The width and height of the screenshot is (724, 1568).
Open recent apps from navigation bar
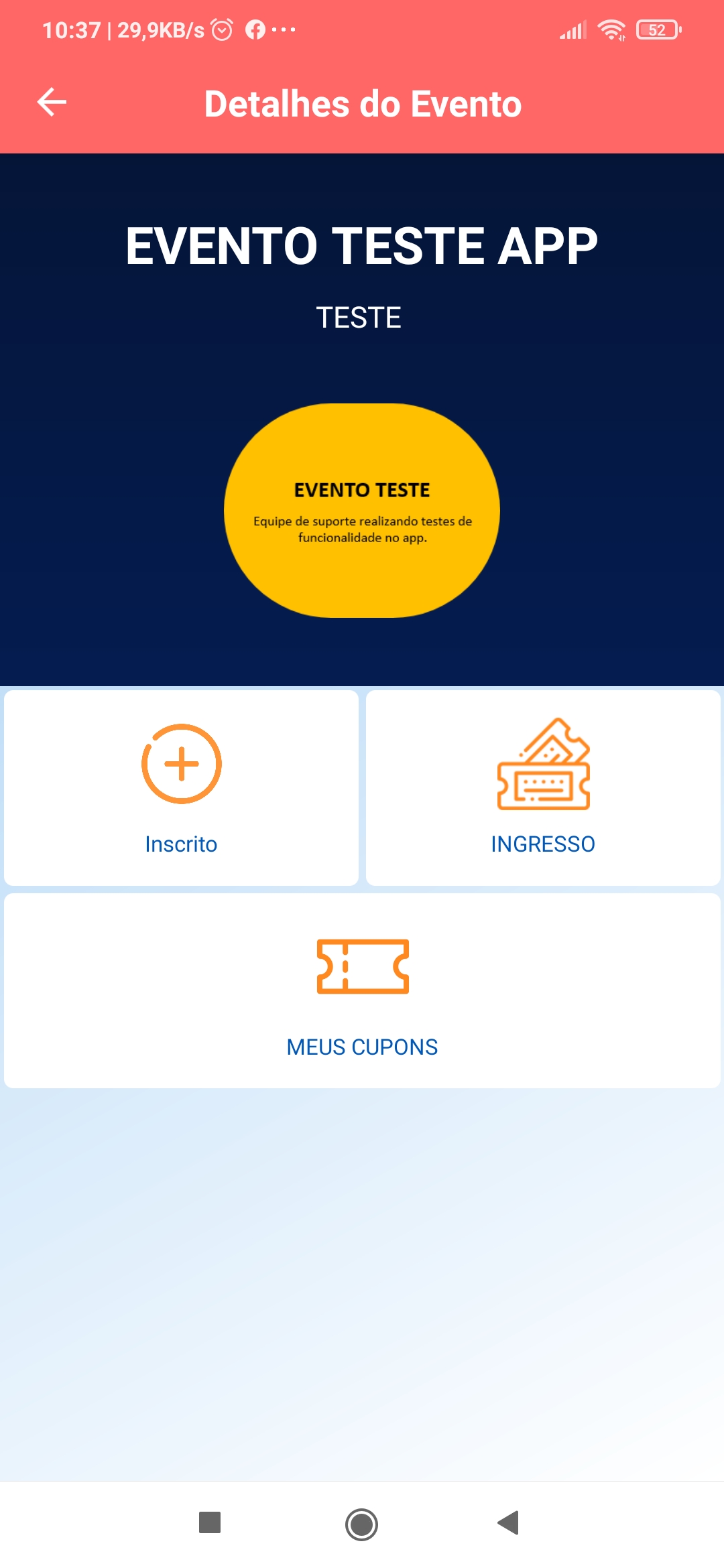point(210,1523)
